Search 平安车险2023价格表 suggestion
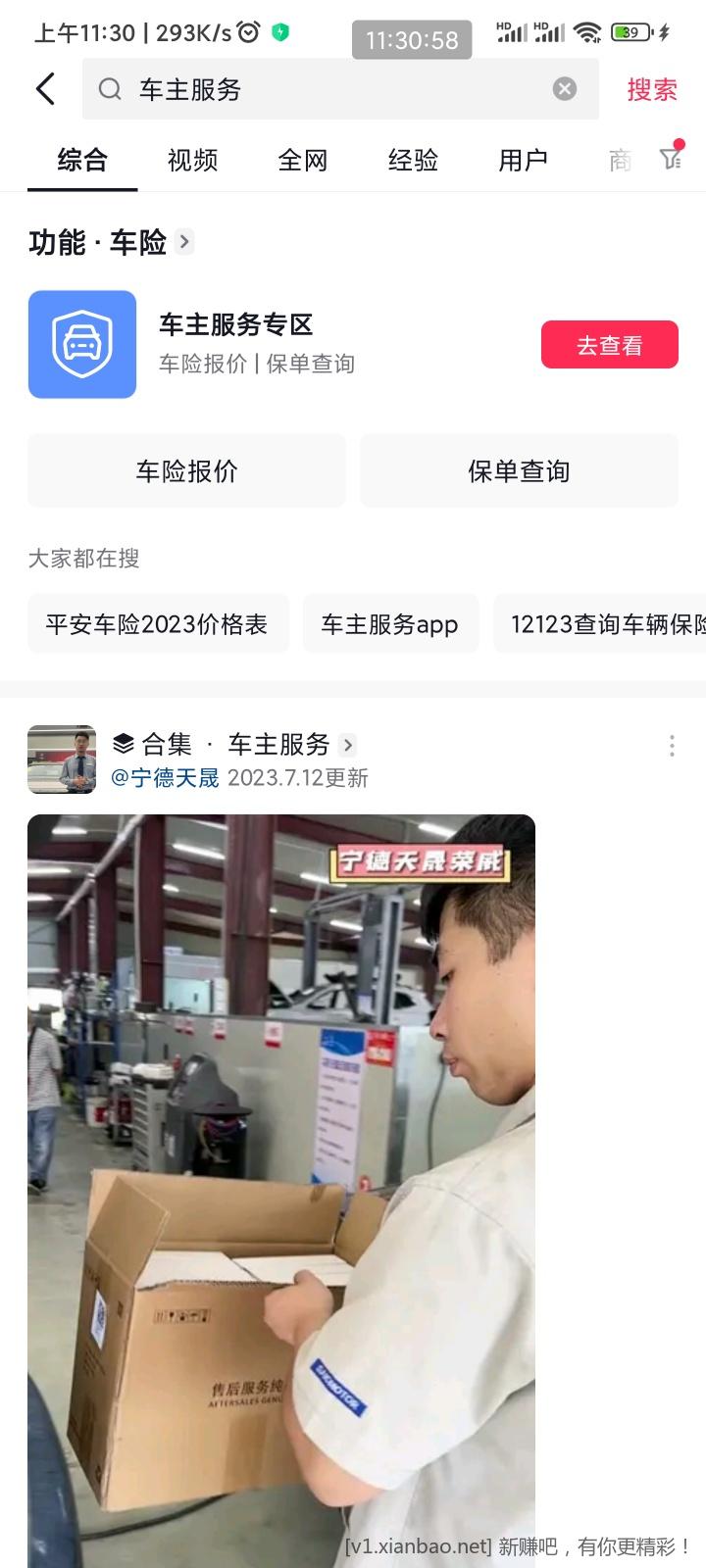 click(x=157, y=624)
